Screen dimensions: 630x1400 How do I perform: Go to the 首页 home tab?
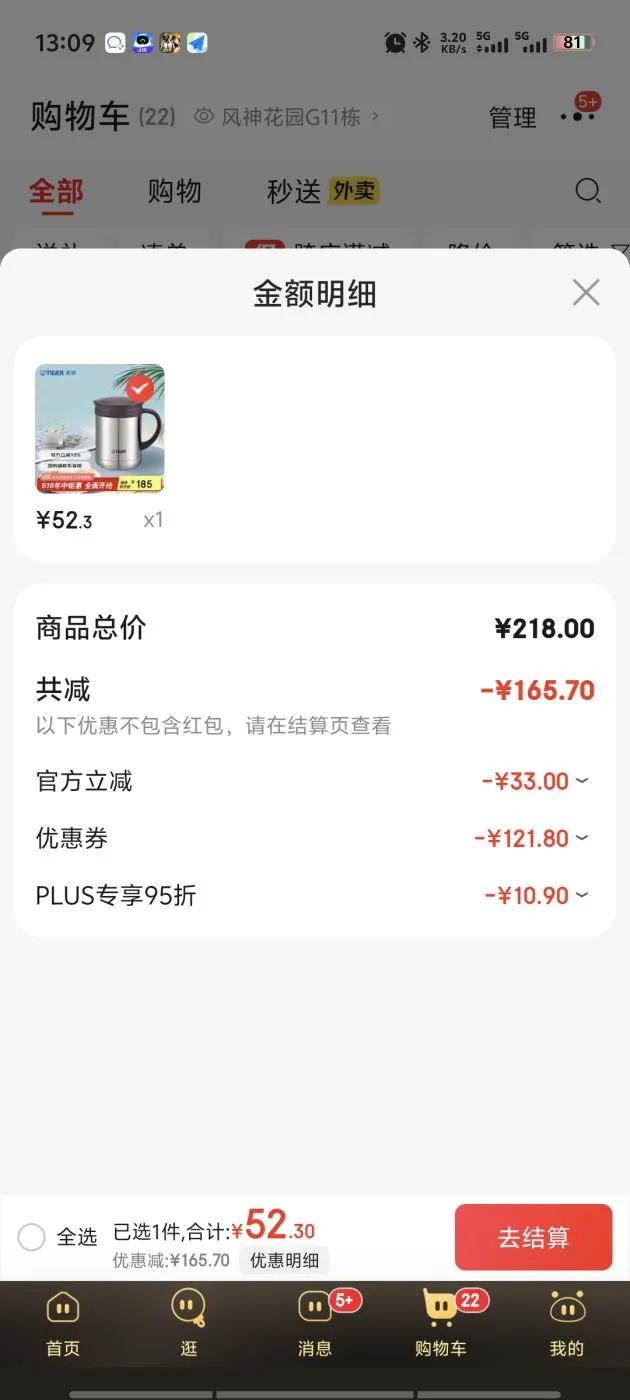point(63,1321)
